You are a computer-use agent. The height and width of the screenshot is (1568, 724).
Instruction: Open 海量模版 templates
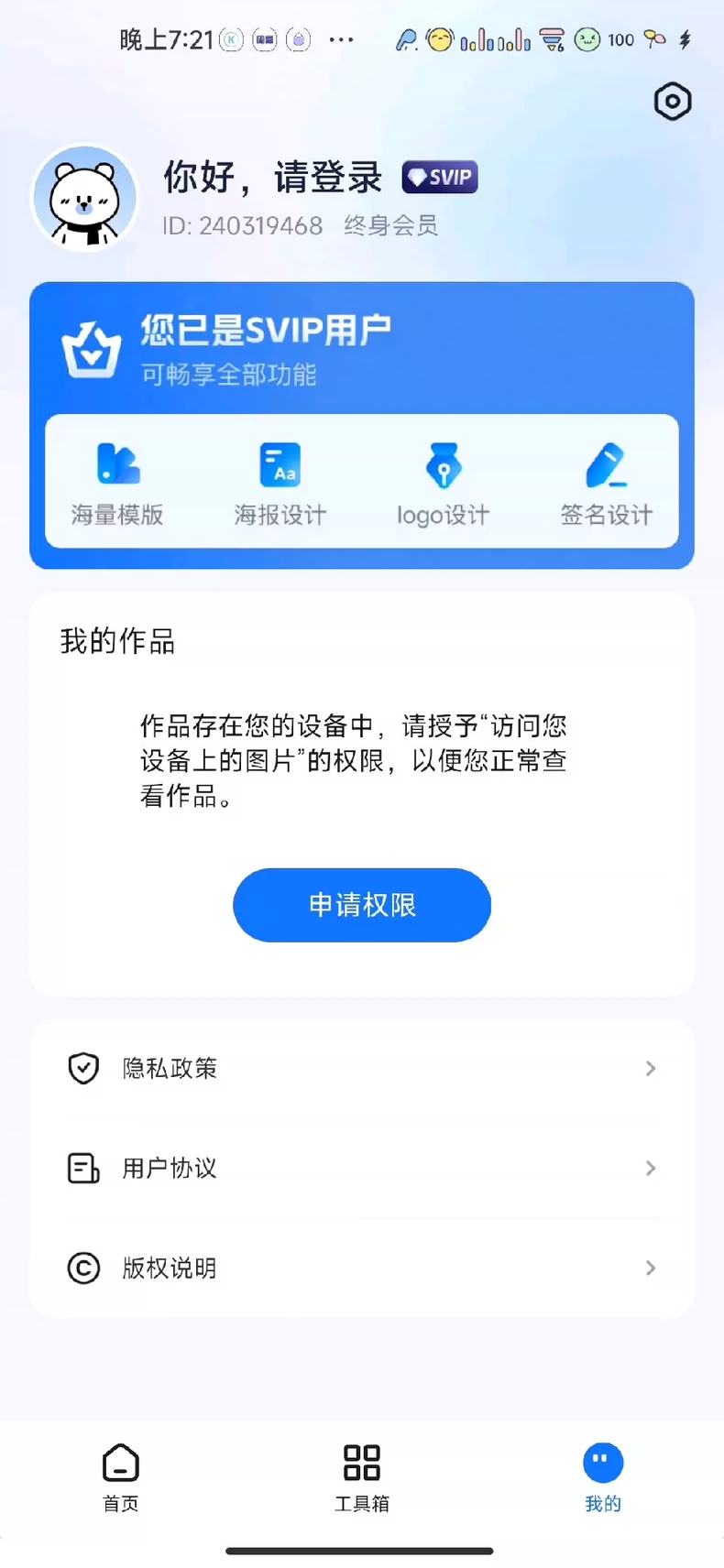118,484
